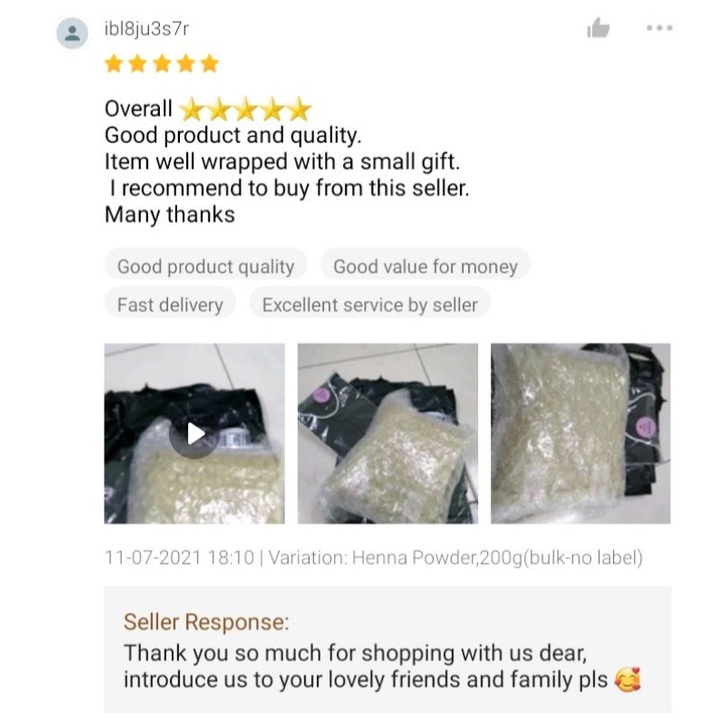This screenshot has width=725, height=725.
Task: Open the second review photo
Action: (387, 434)
